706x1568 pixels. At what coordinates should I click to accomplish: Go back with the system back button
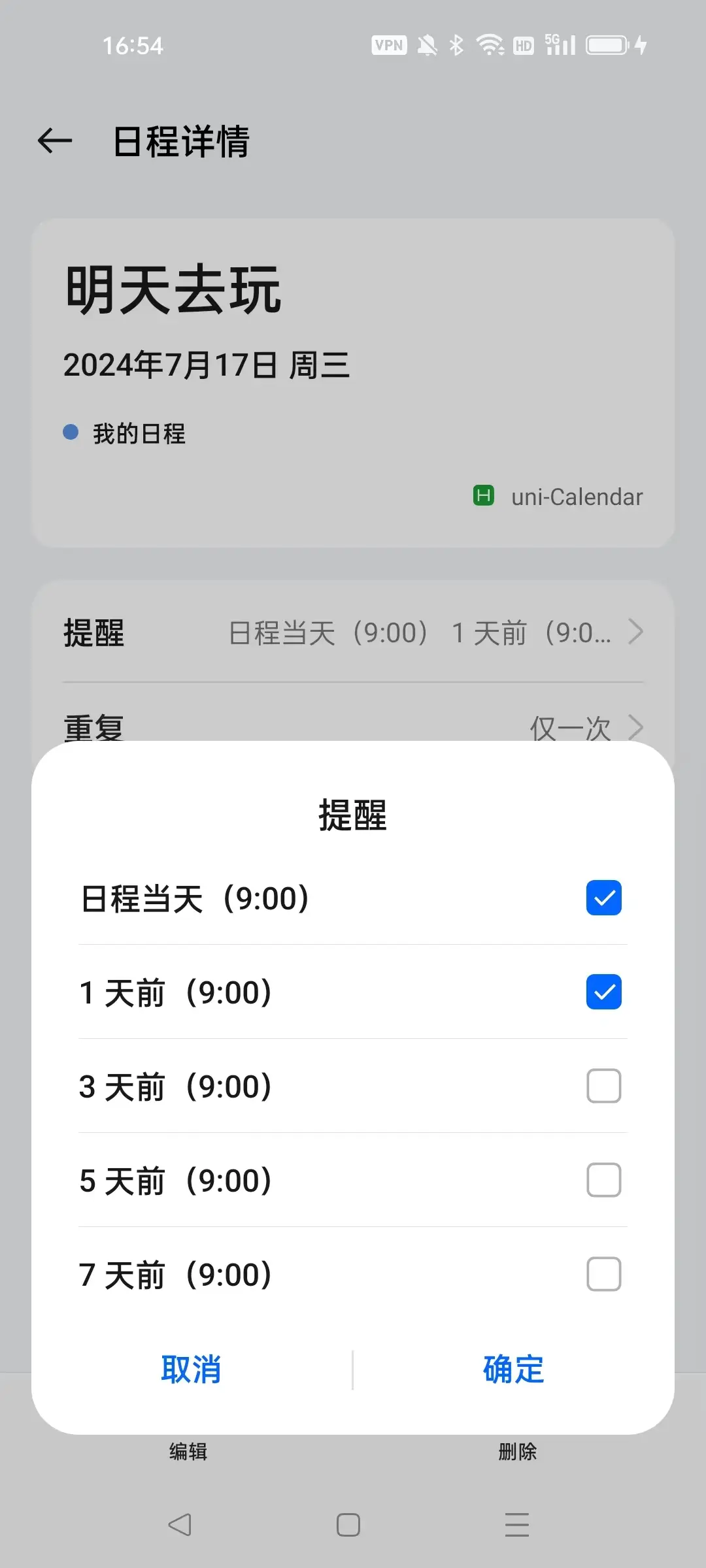180,1525
